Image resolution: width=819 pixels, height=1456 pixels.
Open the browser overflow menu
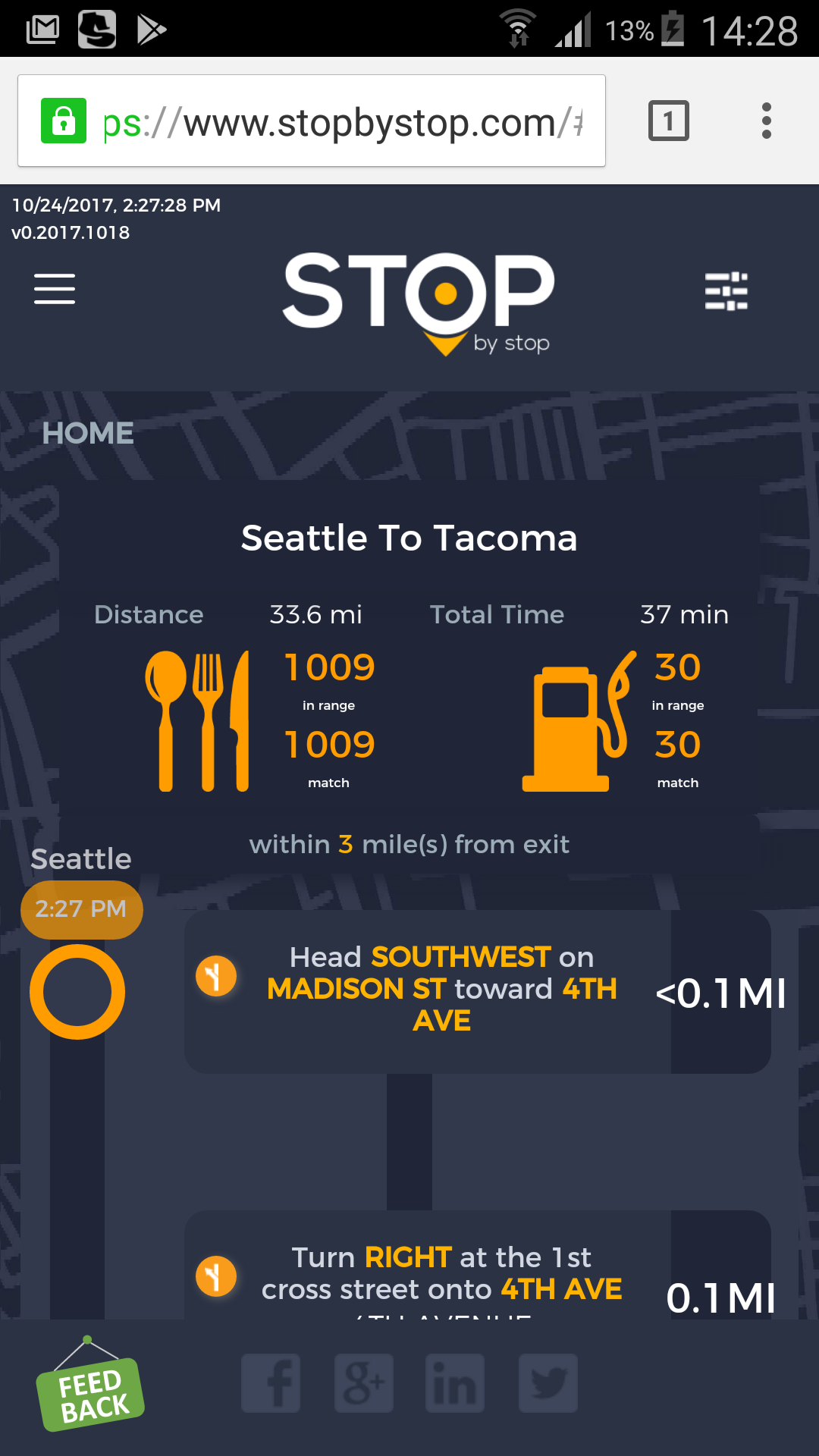pos(766,121)
